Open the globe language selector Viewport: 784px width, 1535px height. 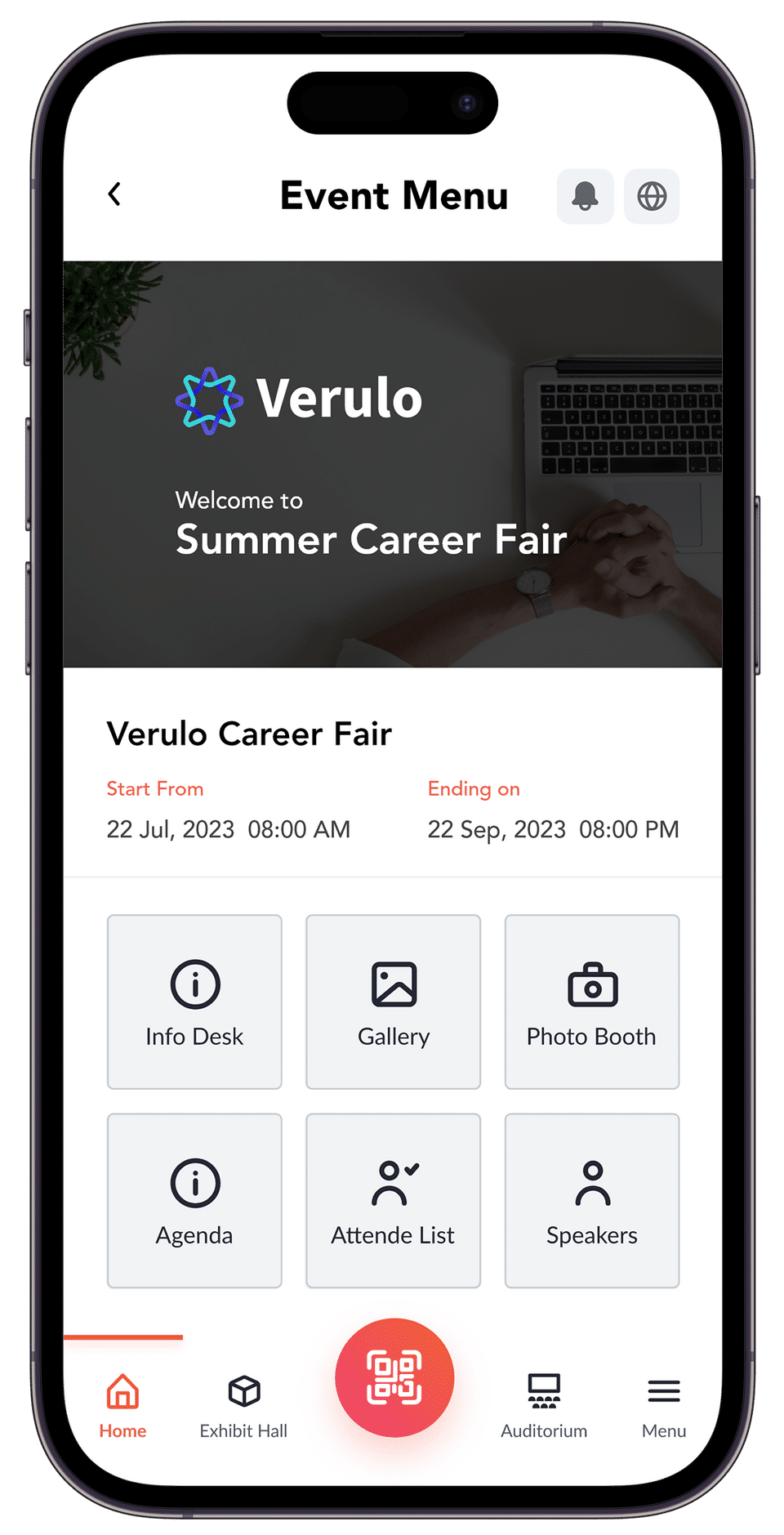coord(652,196)
